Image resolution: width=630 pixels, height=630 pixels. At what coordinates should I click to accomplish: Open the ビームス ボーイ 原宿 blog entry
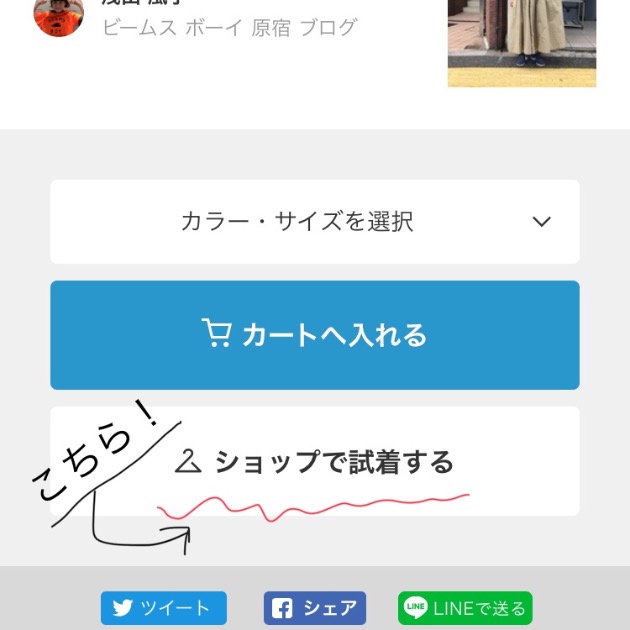click(229, 27)
